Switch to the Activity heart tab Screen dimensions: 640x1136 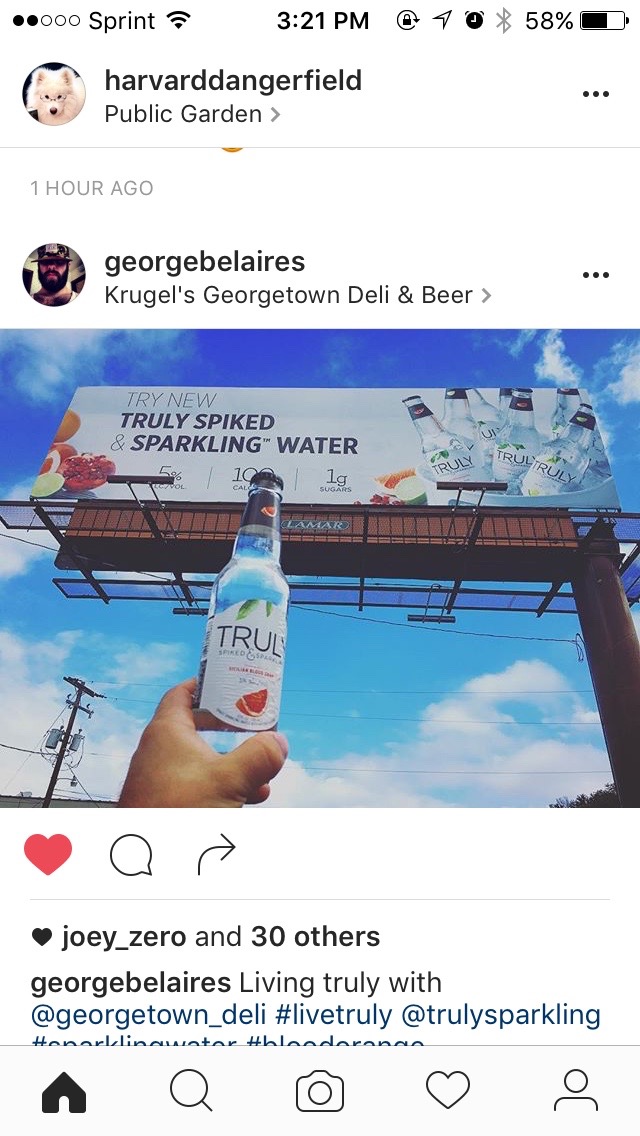(x=448, y=1091)
